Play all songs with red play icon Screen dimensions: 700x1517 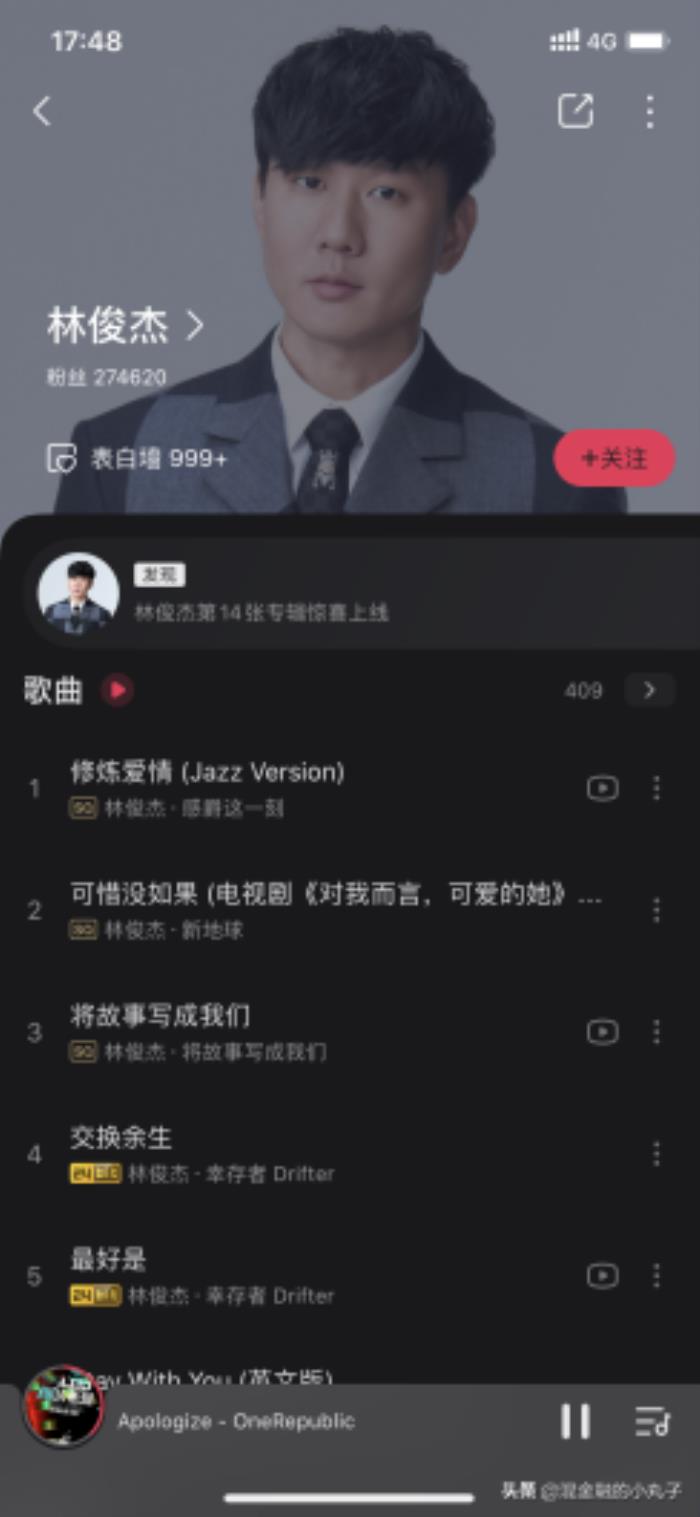click(117, 690)
